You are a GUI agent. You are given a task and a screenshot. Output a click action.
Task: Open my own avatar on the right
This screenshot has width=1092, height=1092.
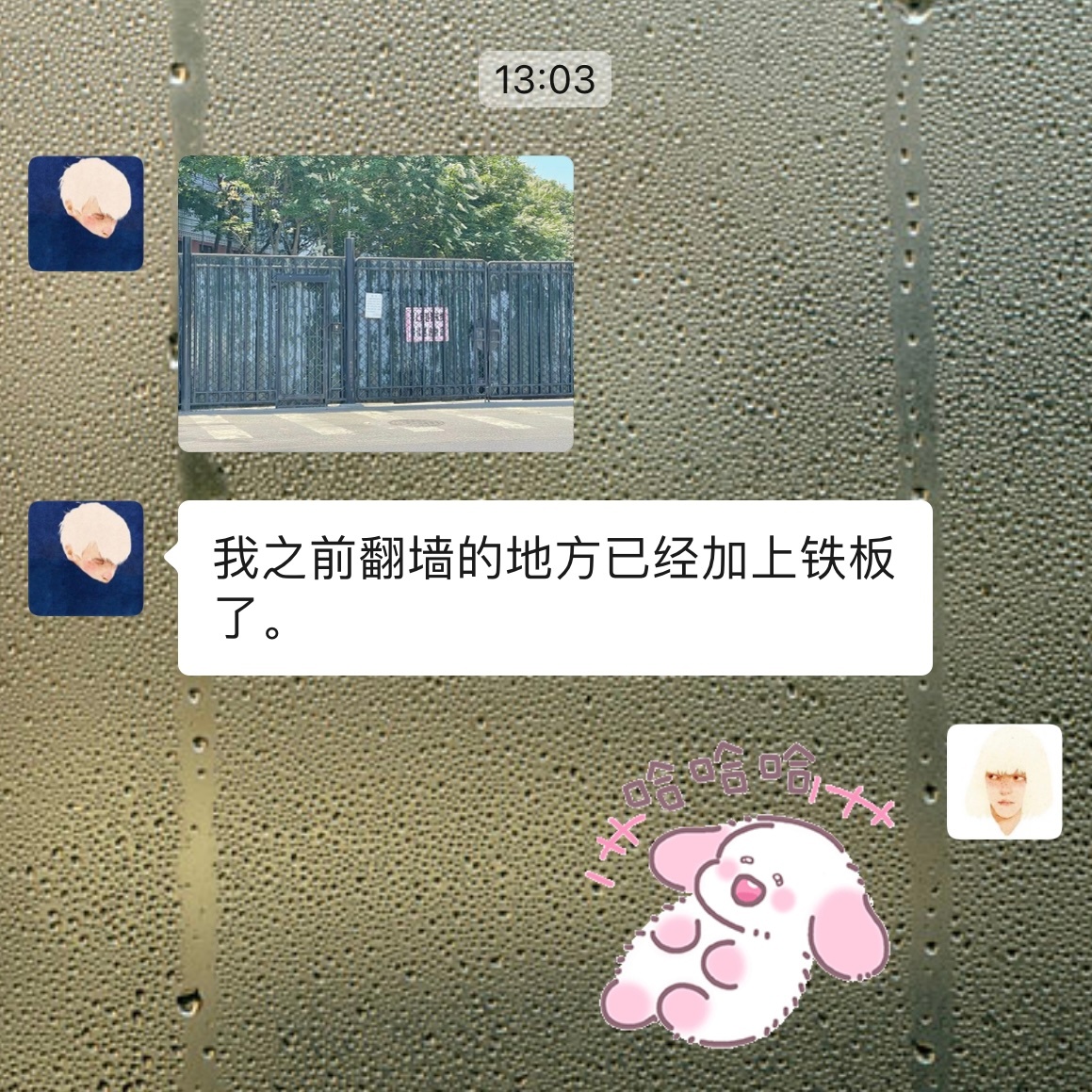tap(1003, 782)
